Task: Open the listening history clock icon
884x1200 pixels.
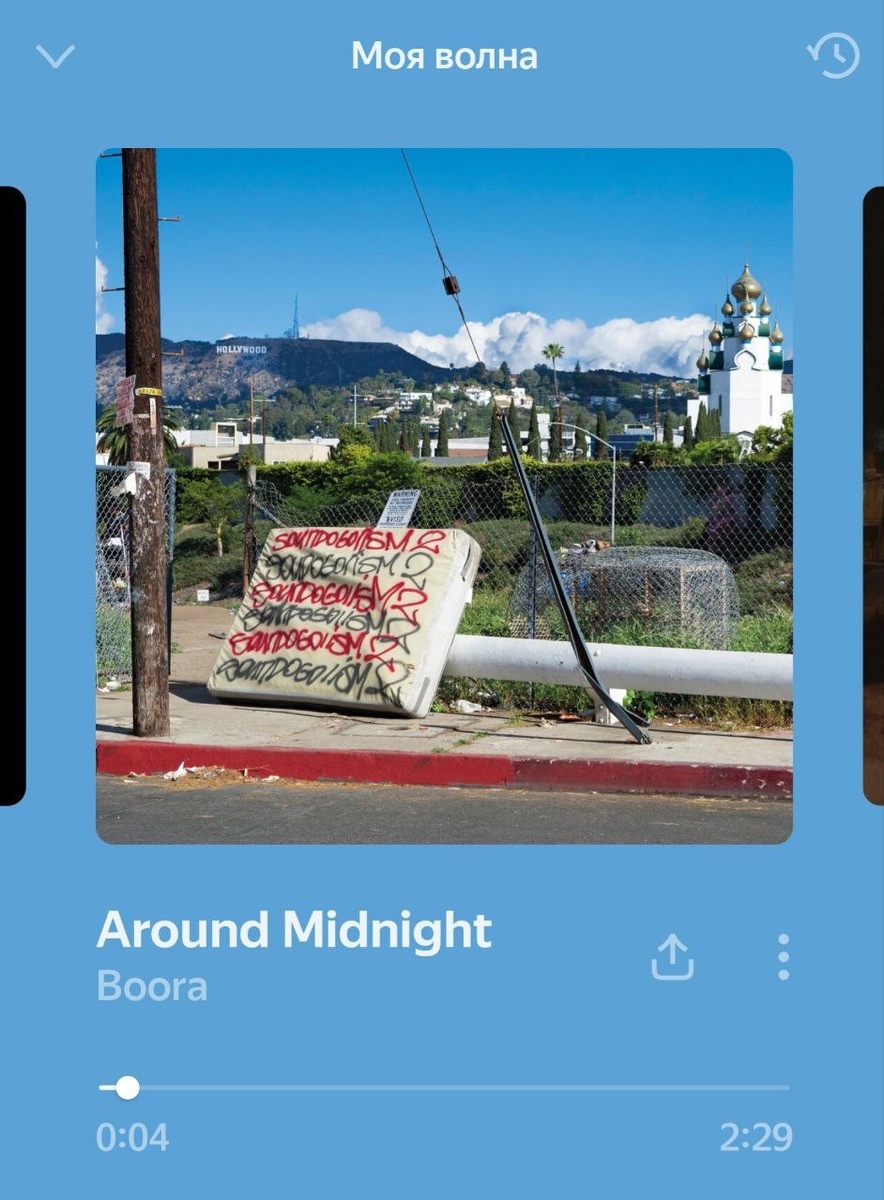Action: pyautogui.click(x=833, y=55)
